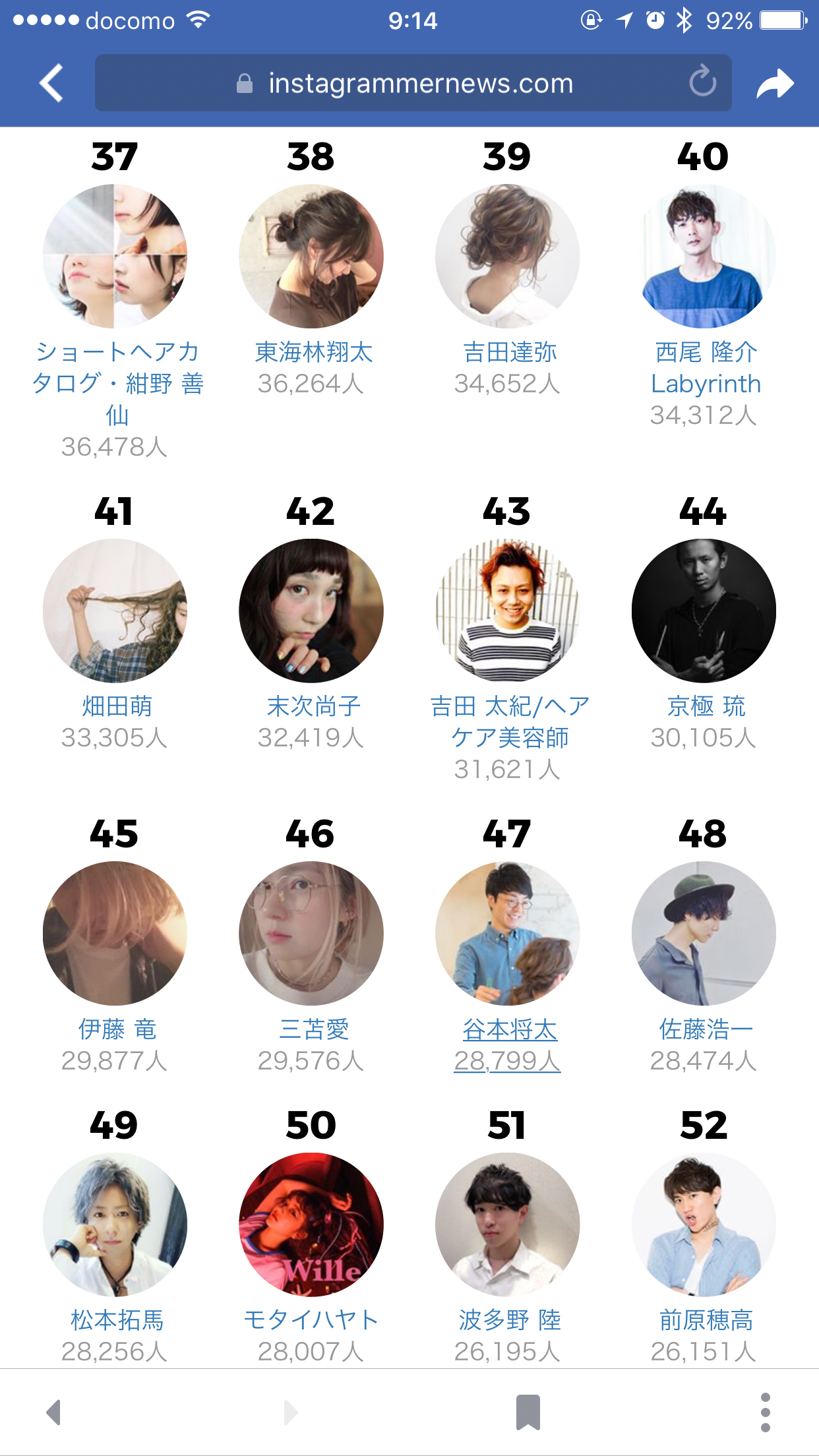Share this page via the arrow icon
819x1456 pixels.
775,84
